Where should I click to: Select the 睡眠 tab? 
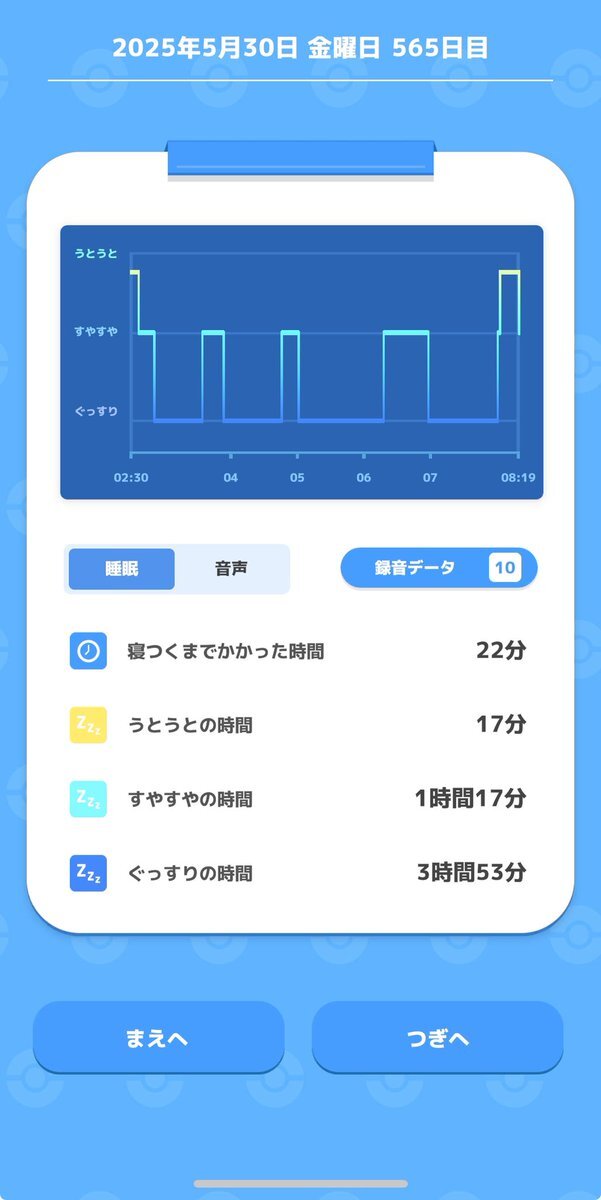tap(122, 569)
